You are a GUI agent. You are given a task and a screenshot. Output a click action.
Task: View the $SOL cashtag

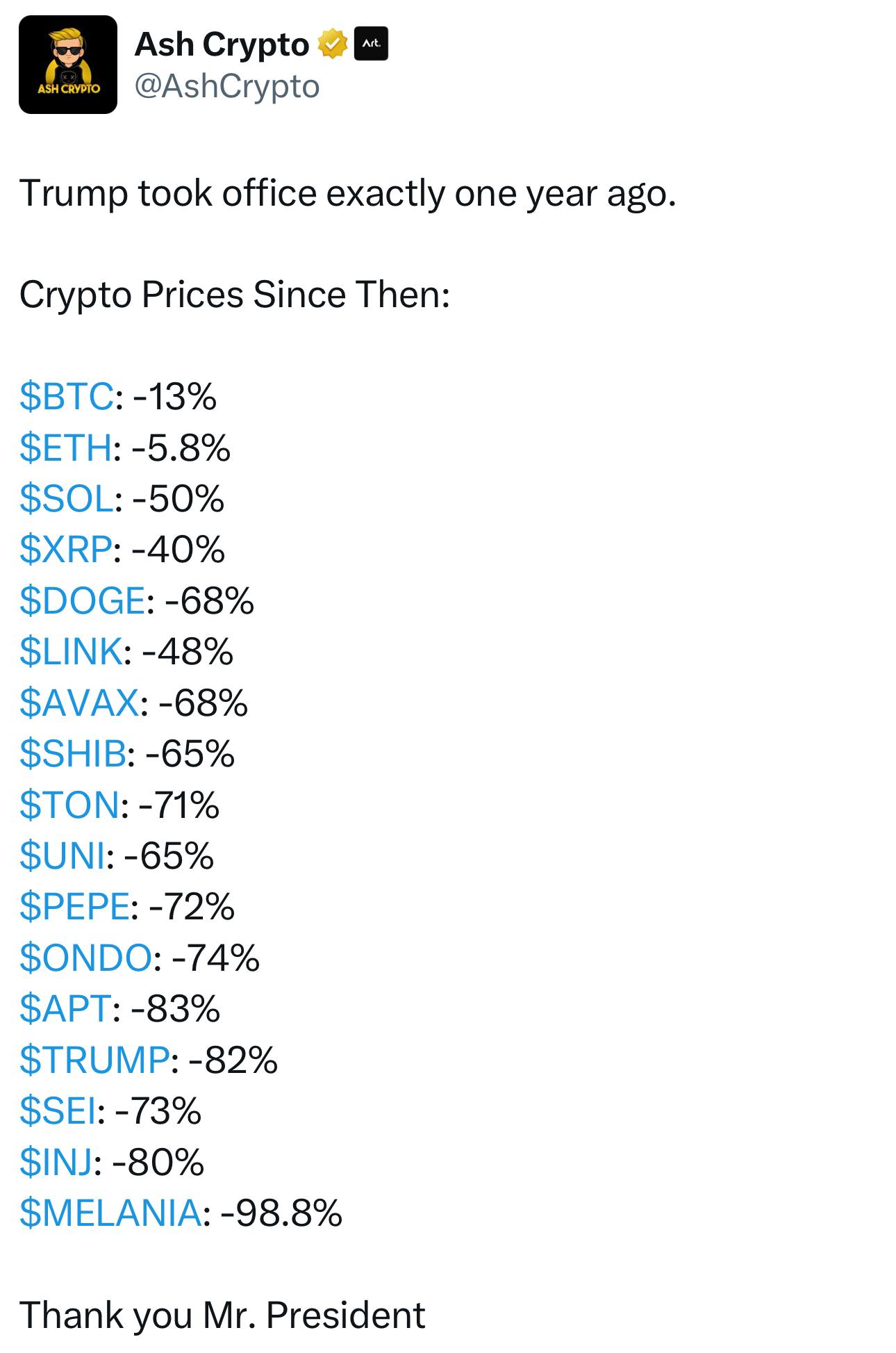(x=67, y=499)
